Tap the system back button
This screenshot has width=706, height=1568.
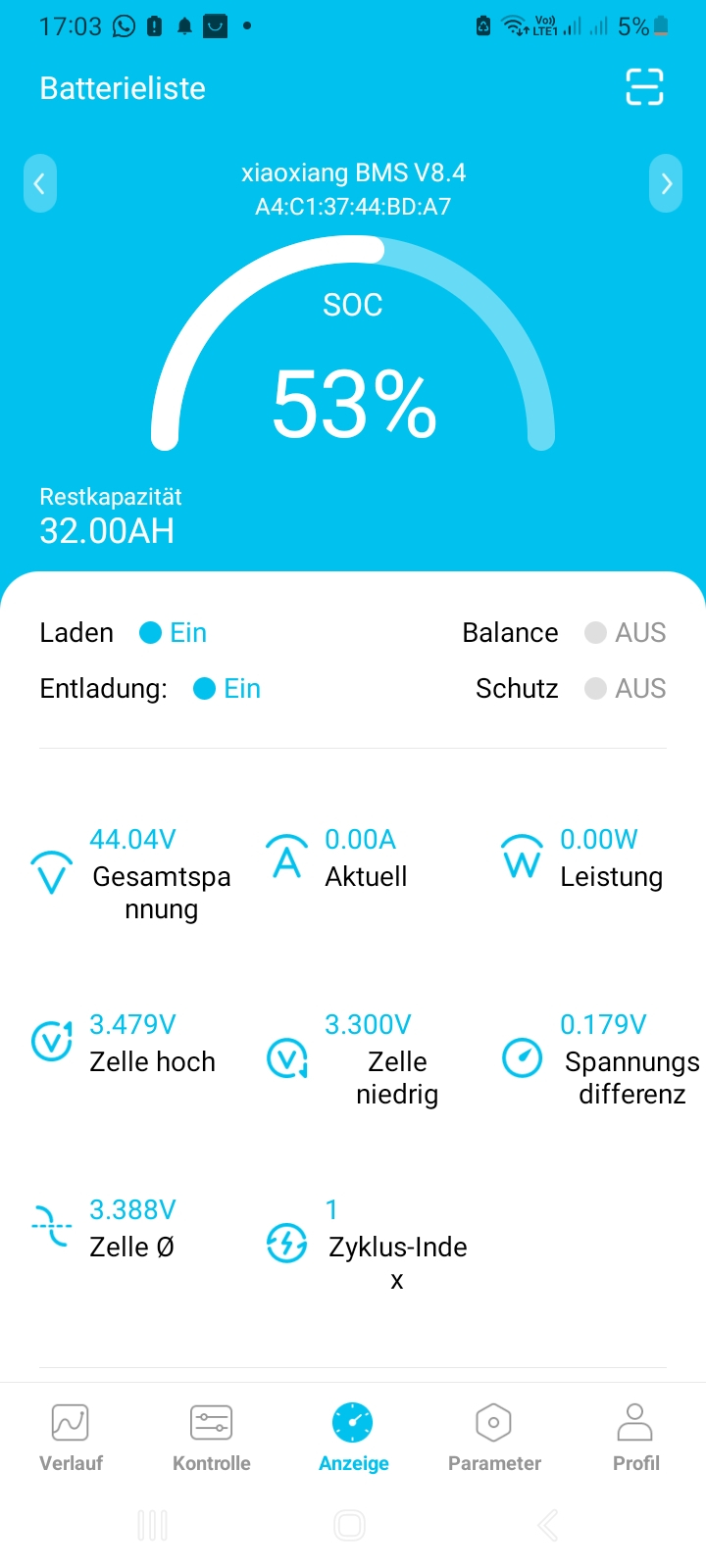coord(549,1525)
